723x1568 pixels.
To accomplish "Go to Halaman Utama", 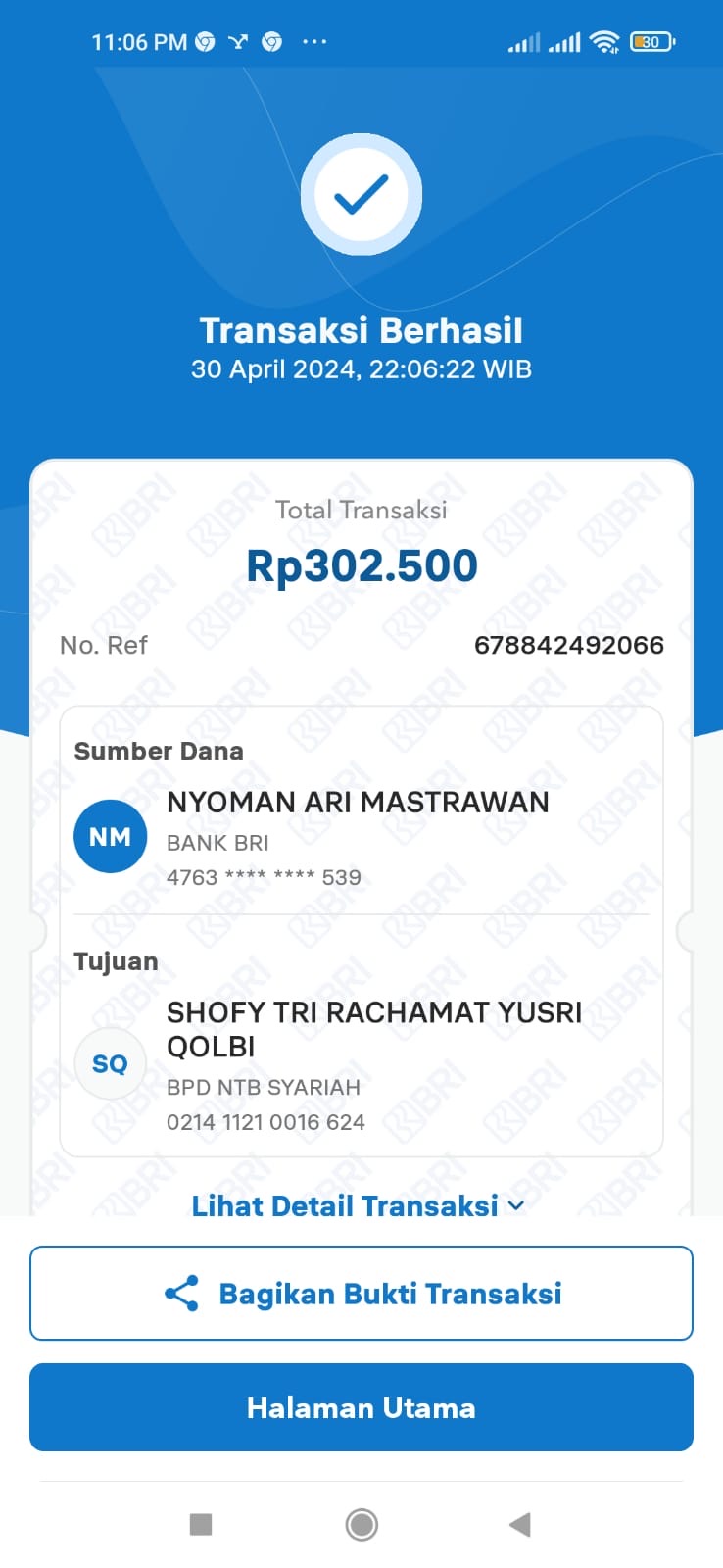I will click(x=361, y=1407).
